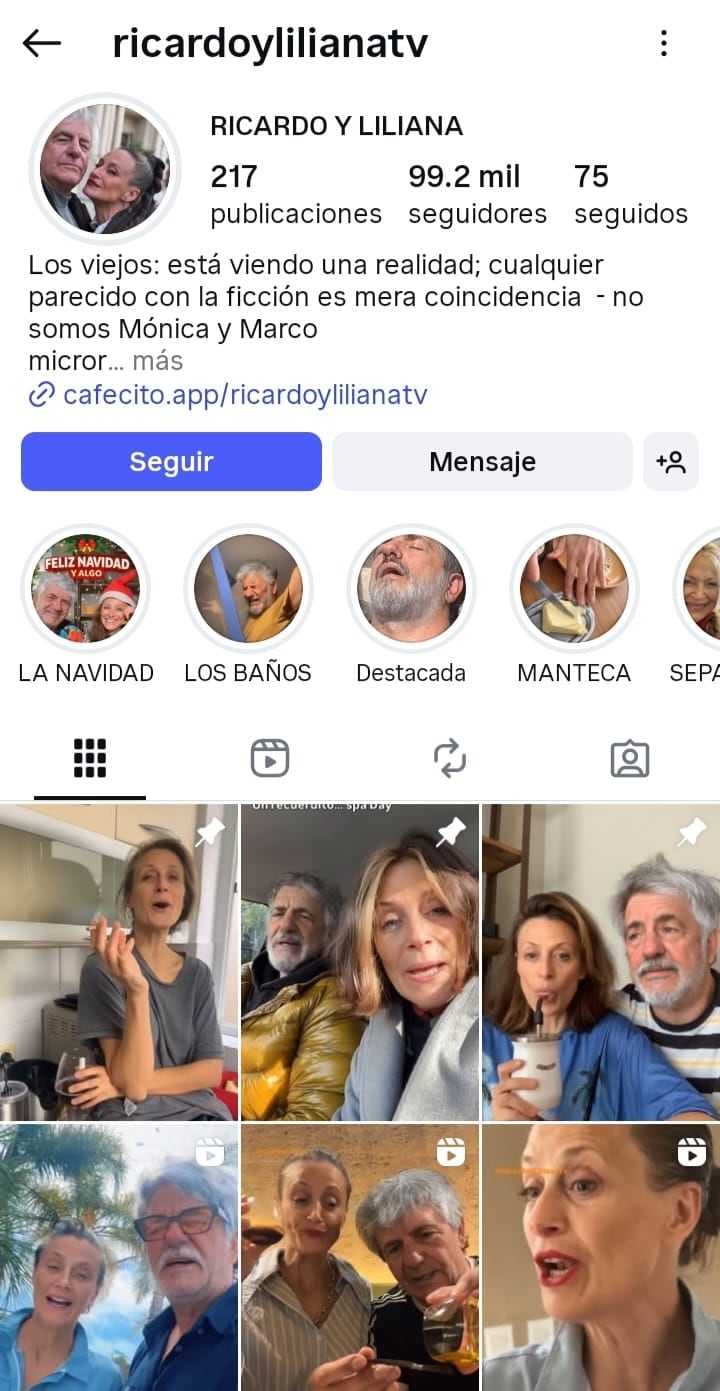View the tagged photos tab icon

(x=629, y=757)
